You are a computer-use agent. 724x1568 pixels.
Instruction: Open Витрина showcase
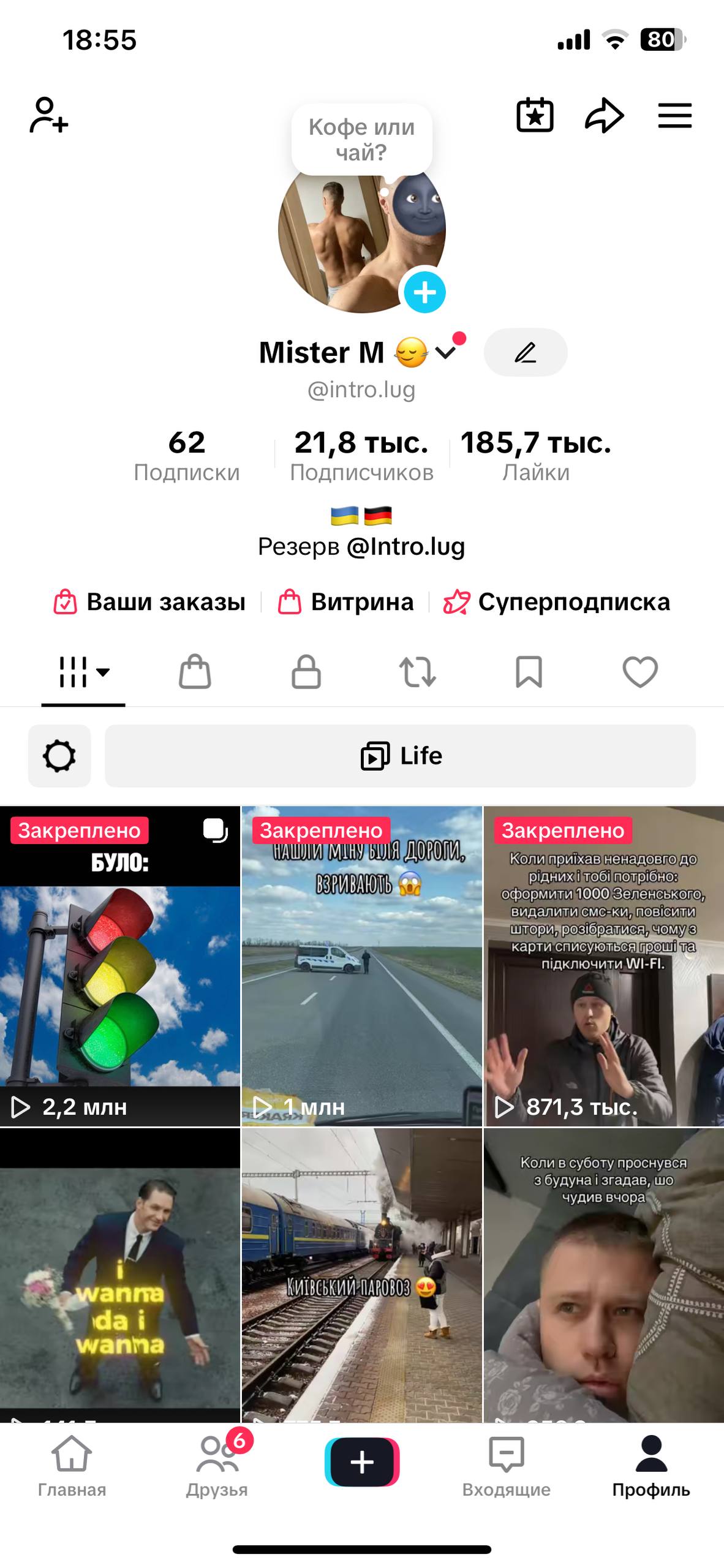pos(346,602)
